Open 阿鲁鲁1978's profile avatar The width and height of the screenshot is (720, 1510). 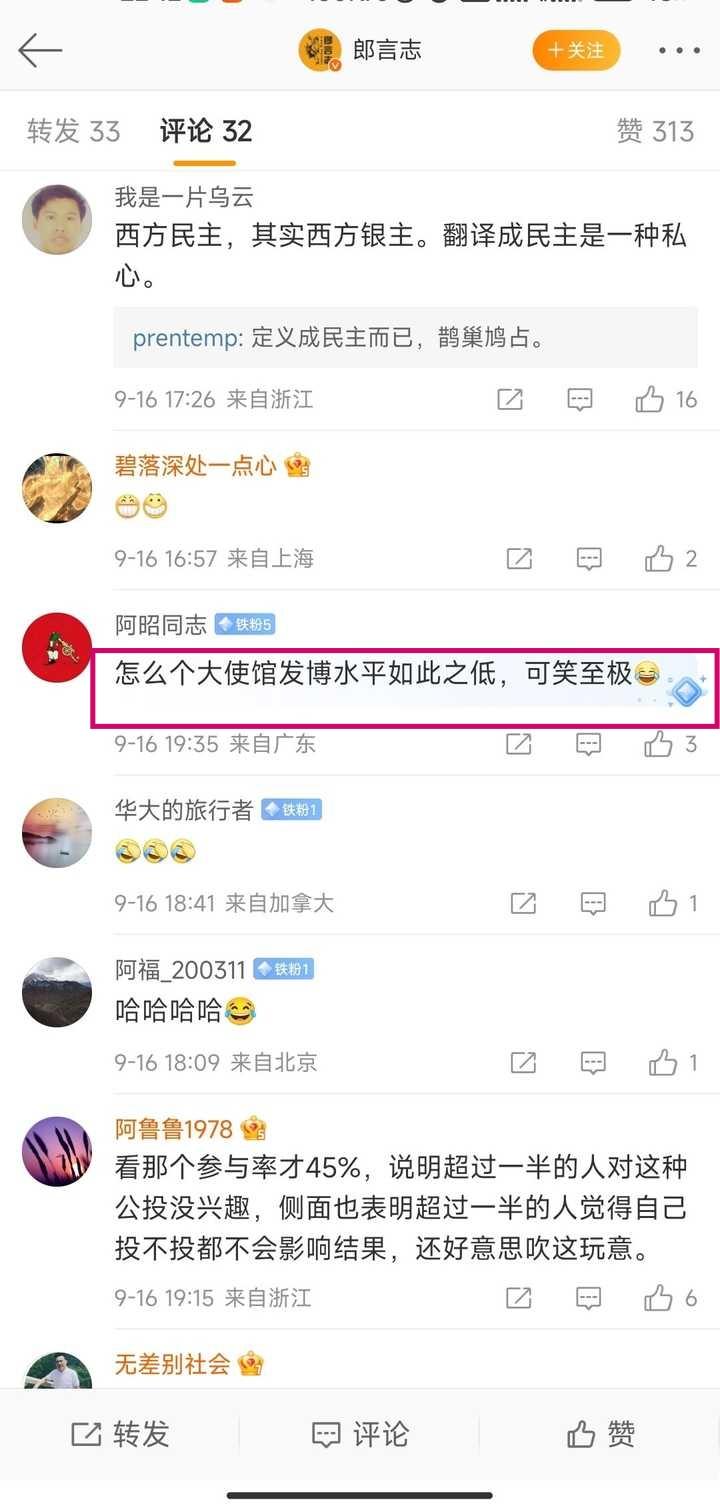pyautogui.click(x=57, y=1150)
